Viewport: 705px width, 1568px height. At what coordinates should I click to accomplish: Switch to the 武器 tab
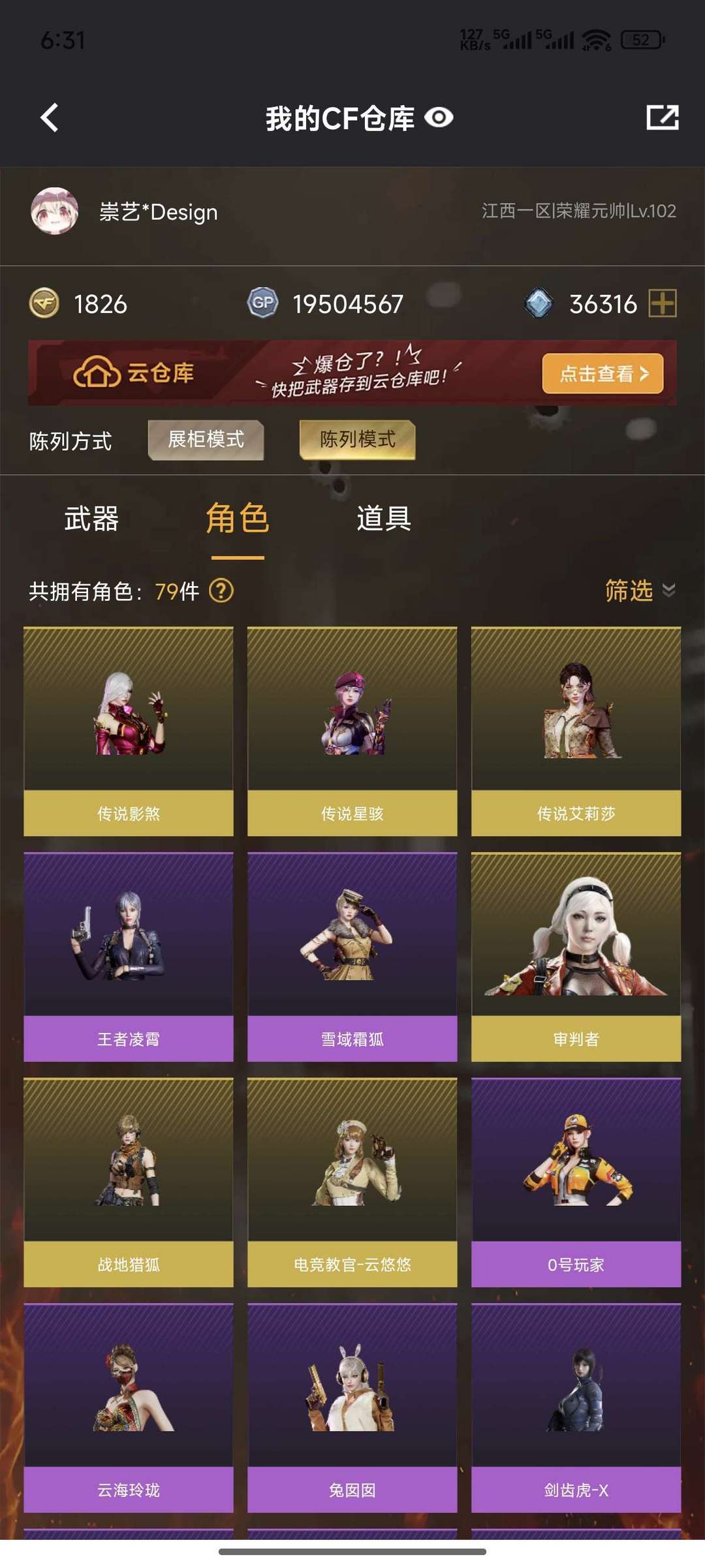click(91, 519)
